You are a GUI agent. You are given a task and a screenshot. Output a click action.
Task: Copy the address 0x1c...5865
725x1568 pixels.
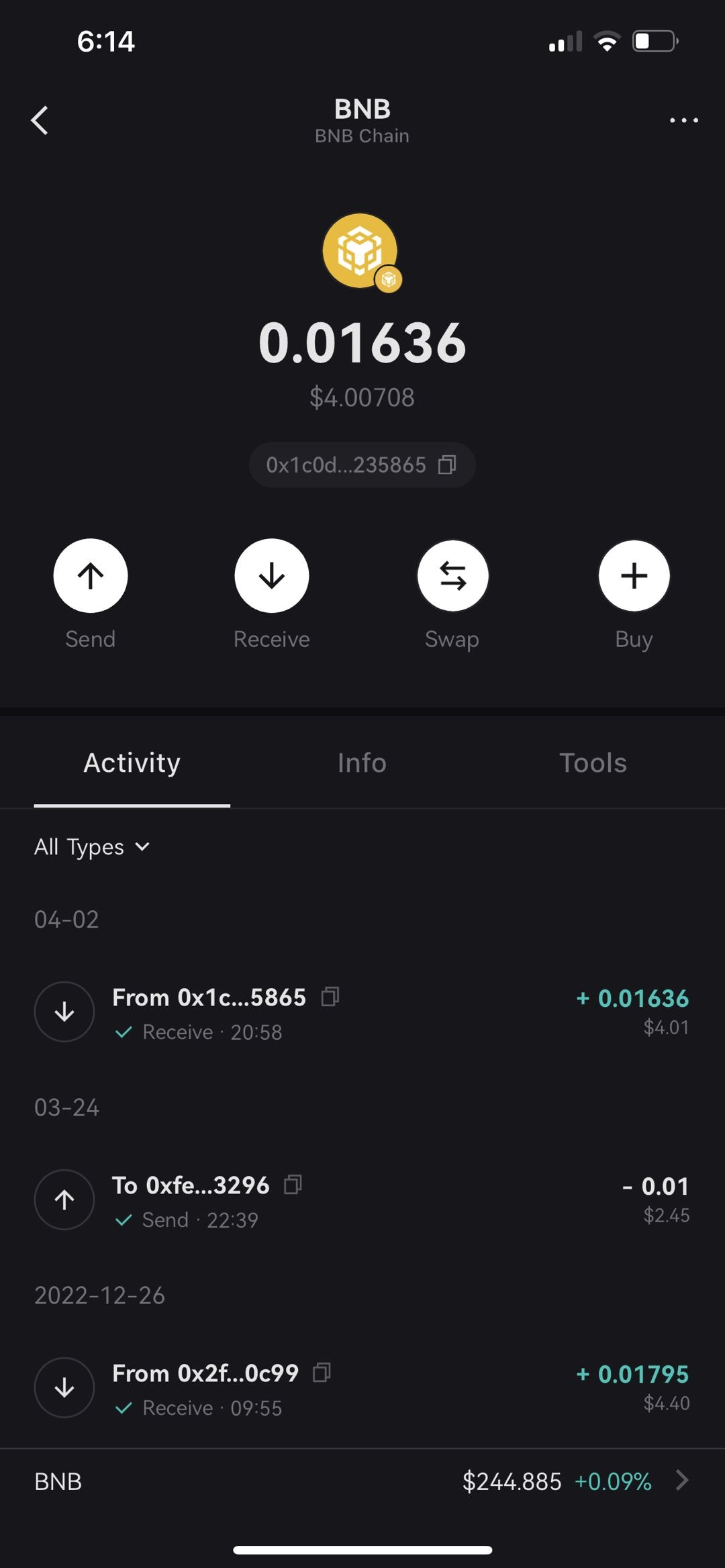point(330,997)
